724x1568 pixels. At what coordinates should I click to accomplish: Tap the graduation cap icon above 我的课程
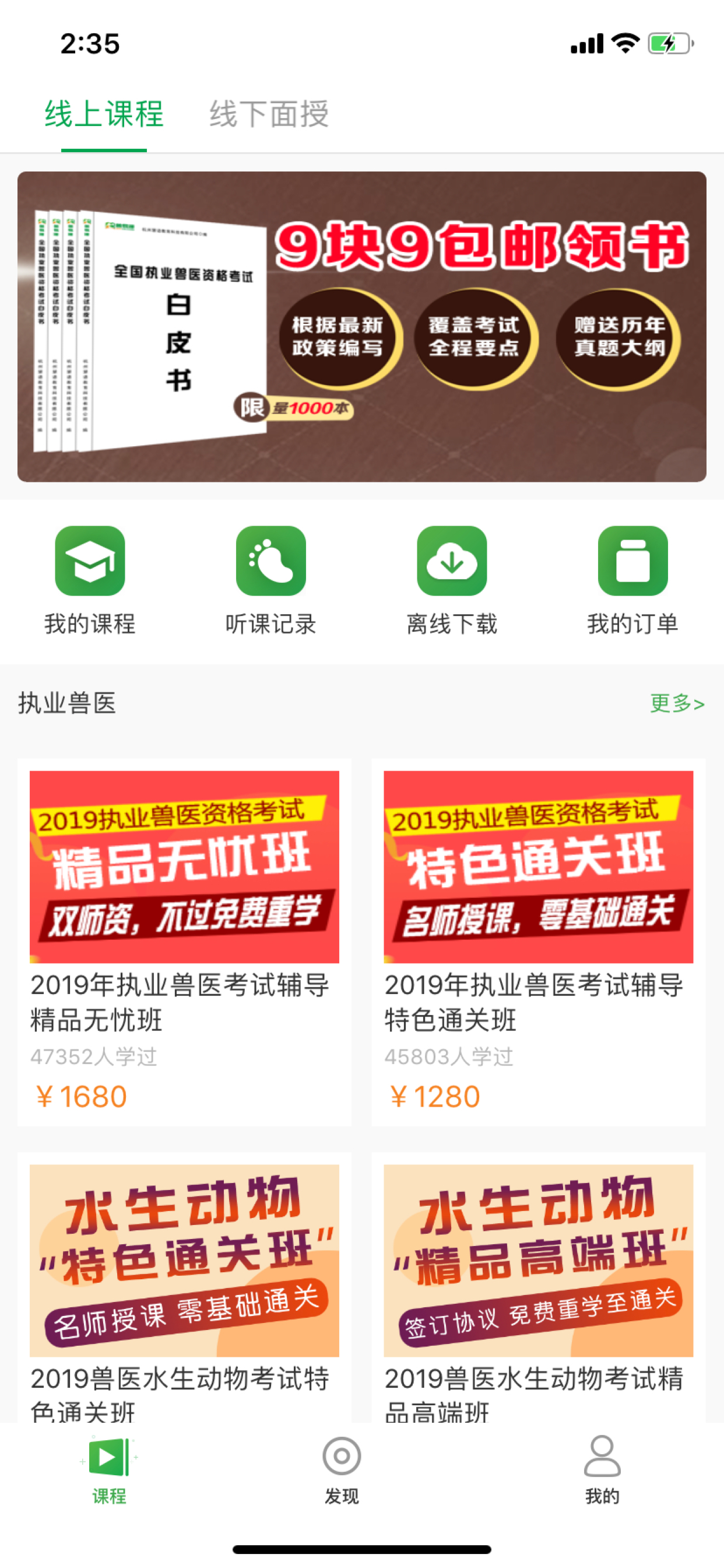[90, 562]
